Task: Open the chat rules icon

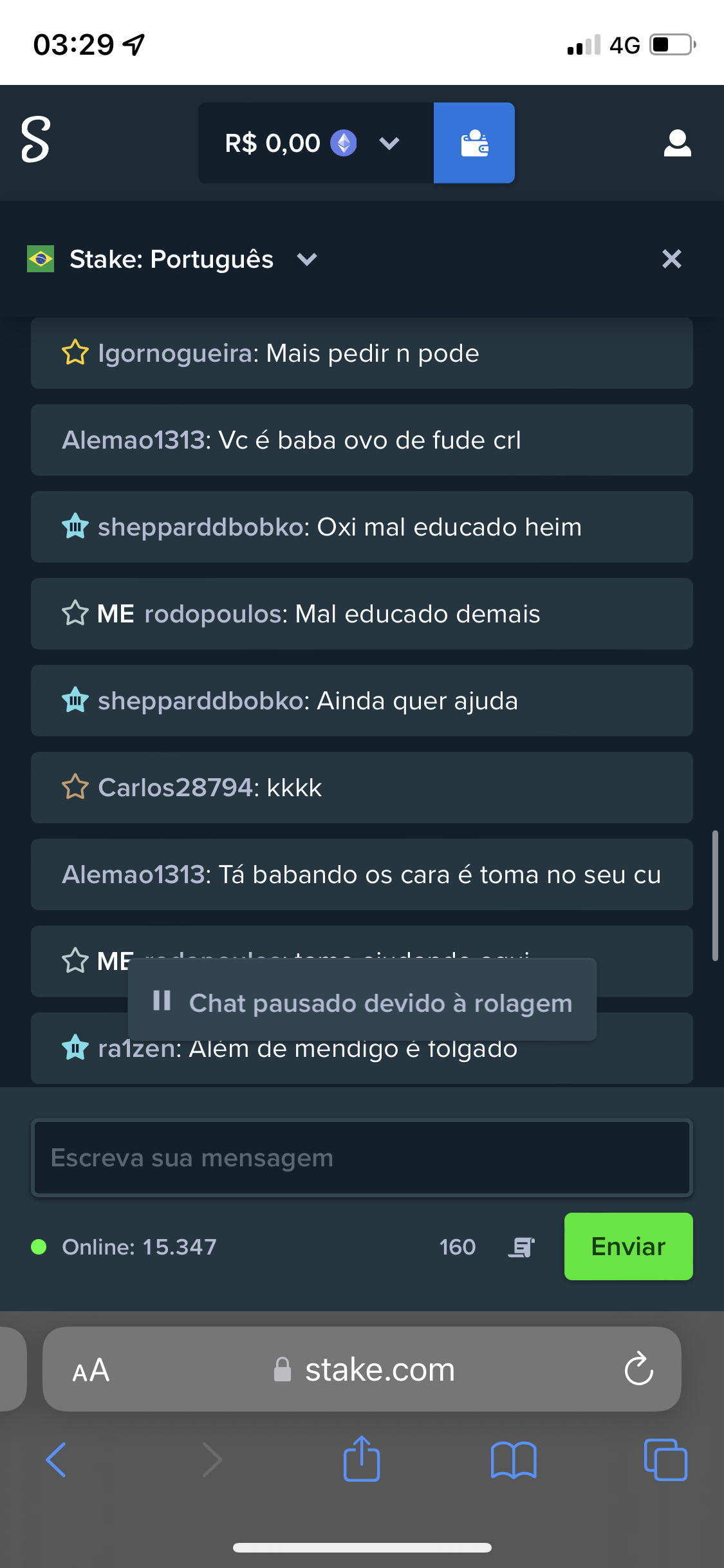Action: tap(521, 1247)
